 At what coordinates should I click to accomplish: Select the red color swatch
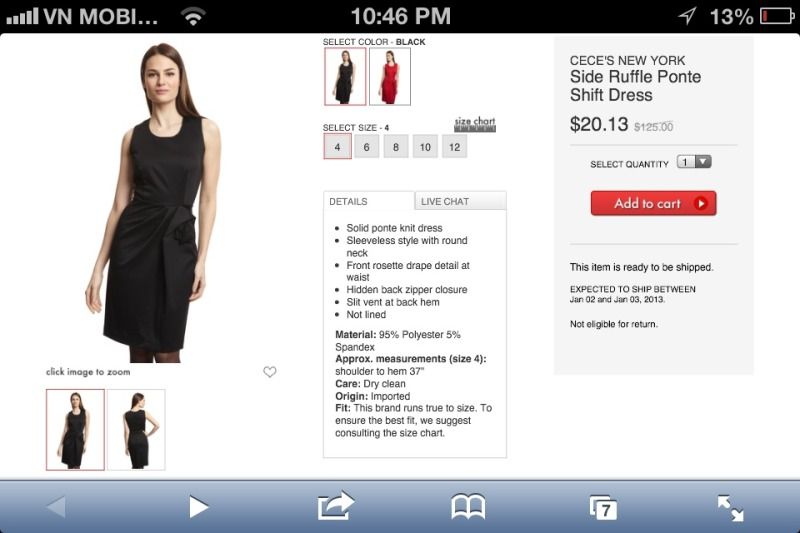389,76
